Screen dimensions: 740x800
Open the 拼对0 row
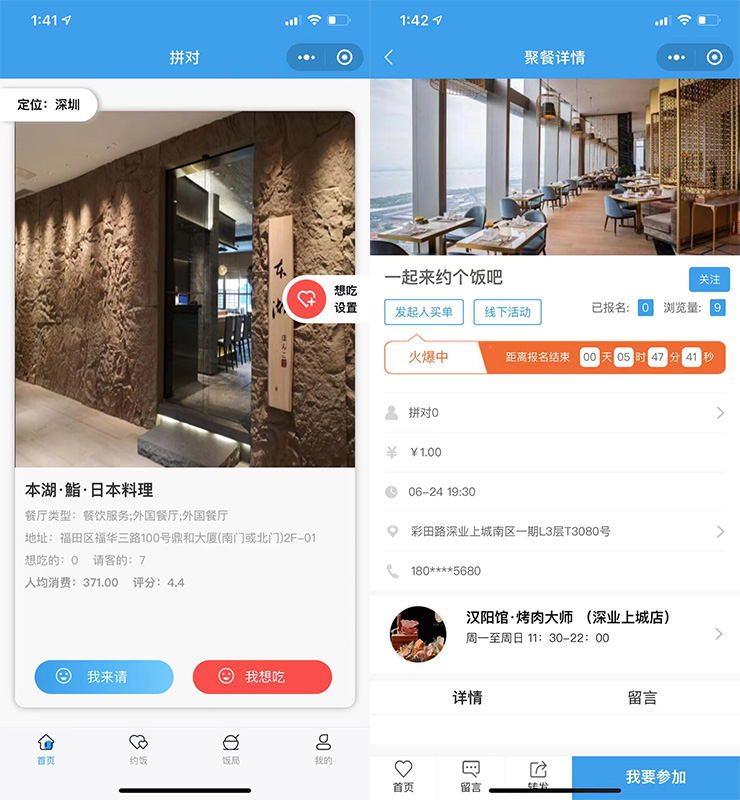point(555,413)
